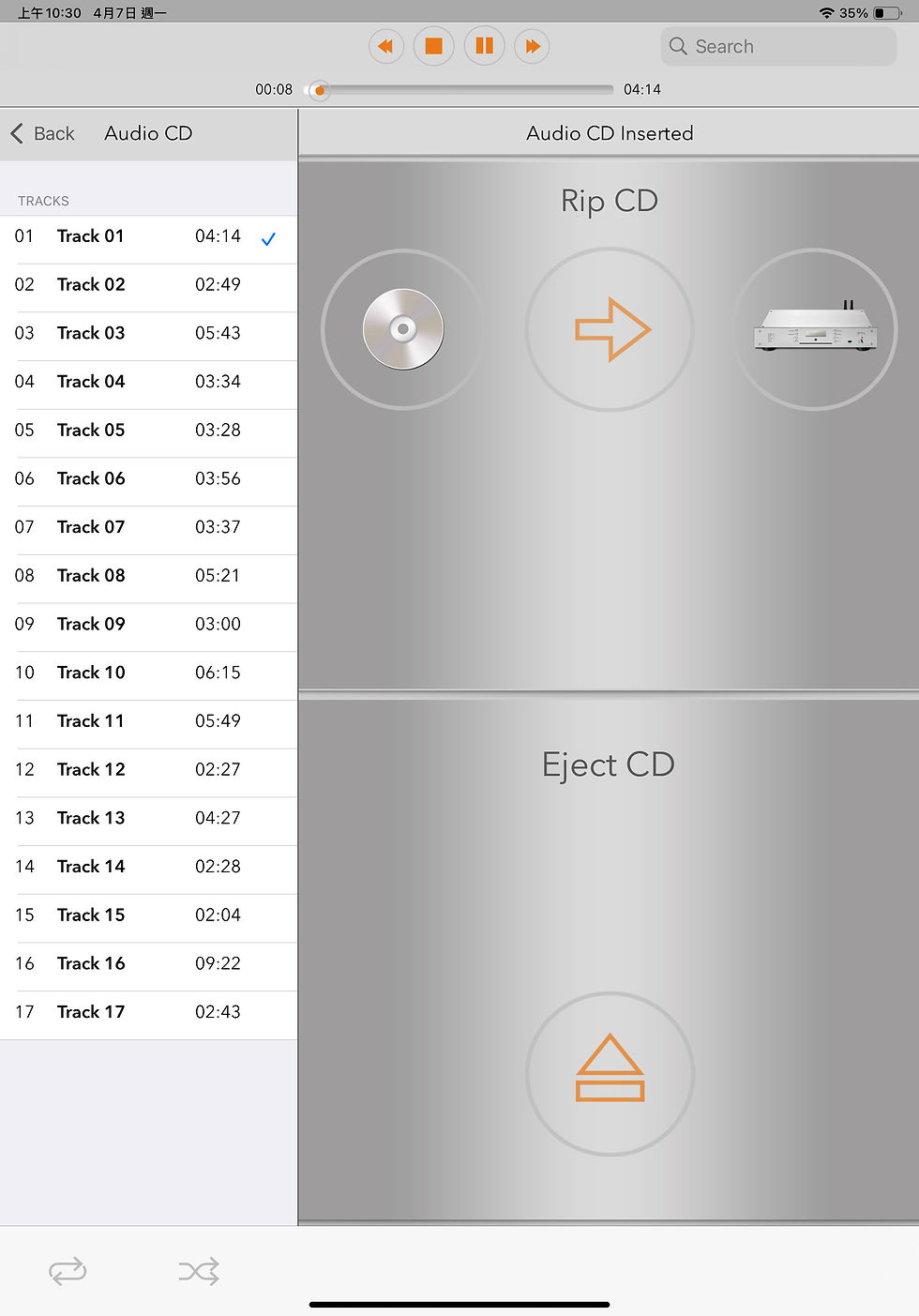Start ripping the CD with the arrow
The height and width of the screenshot is (1316, 919).
610,329
